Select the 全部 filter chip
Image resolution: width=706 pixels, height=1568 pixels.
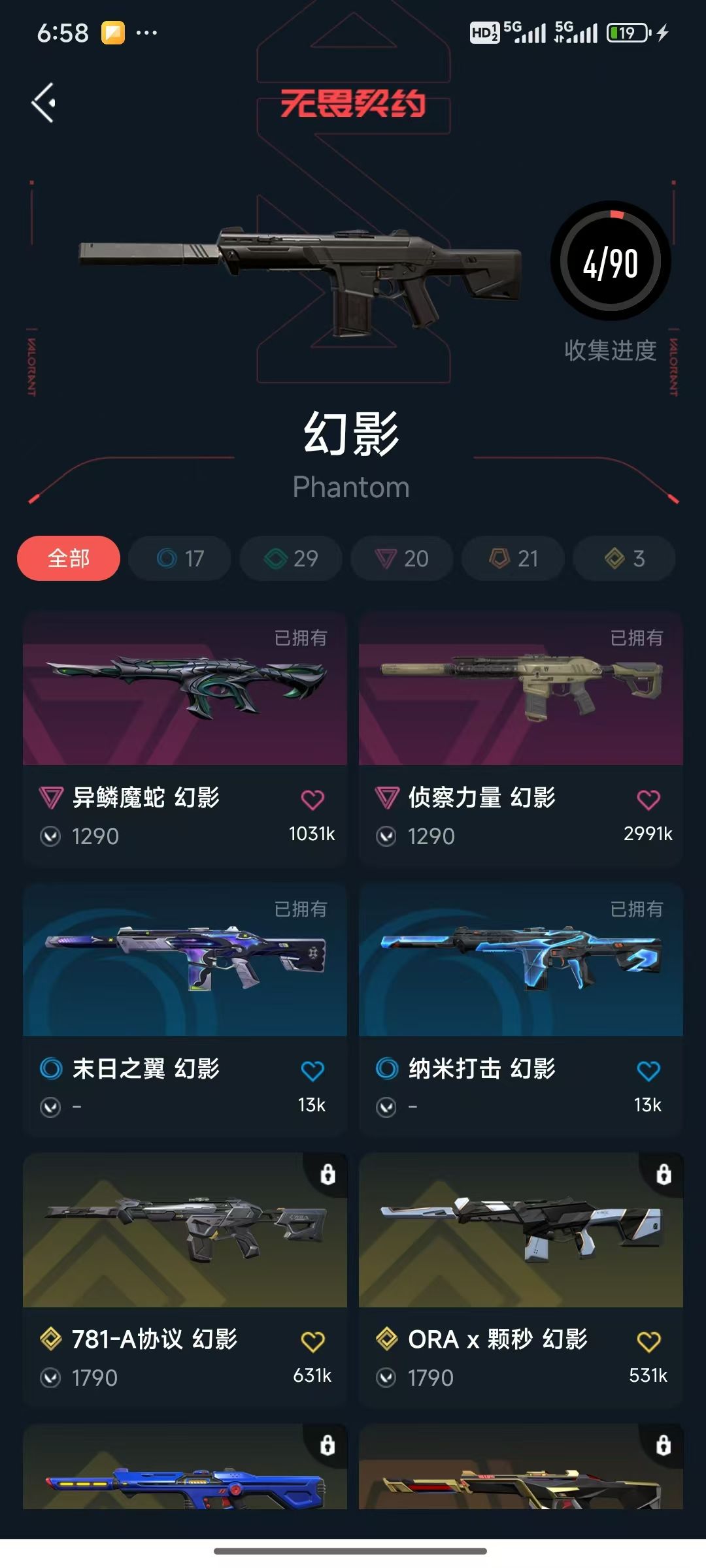coord(69,559)
